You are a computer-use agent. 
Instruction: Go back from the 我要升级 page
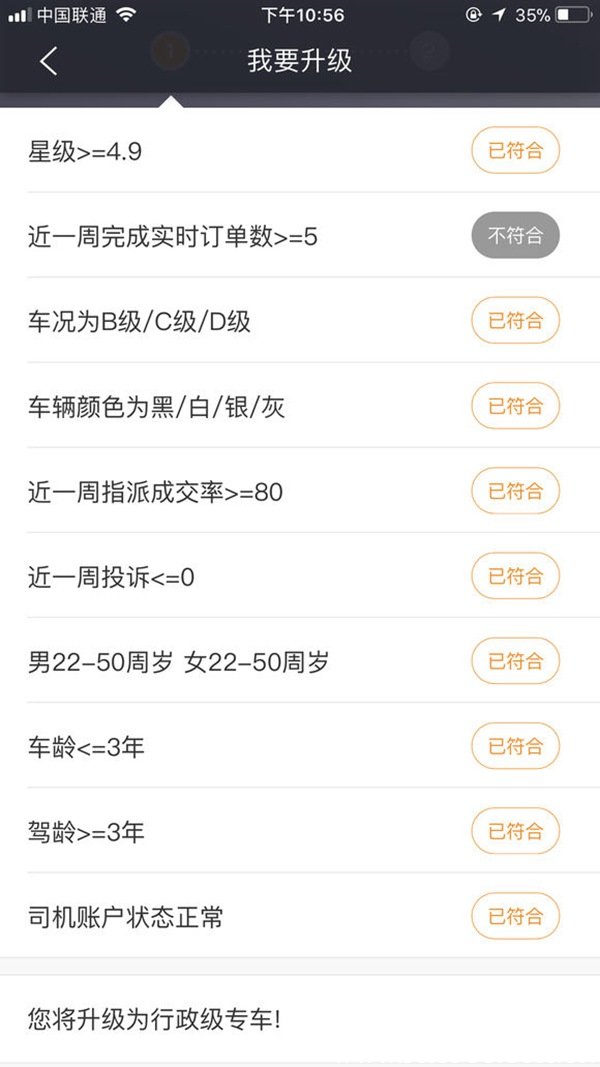coord(48,61)
